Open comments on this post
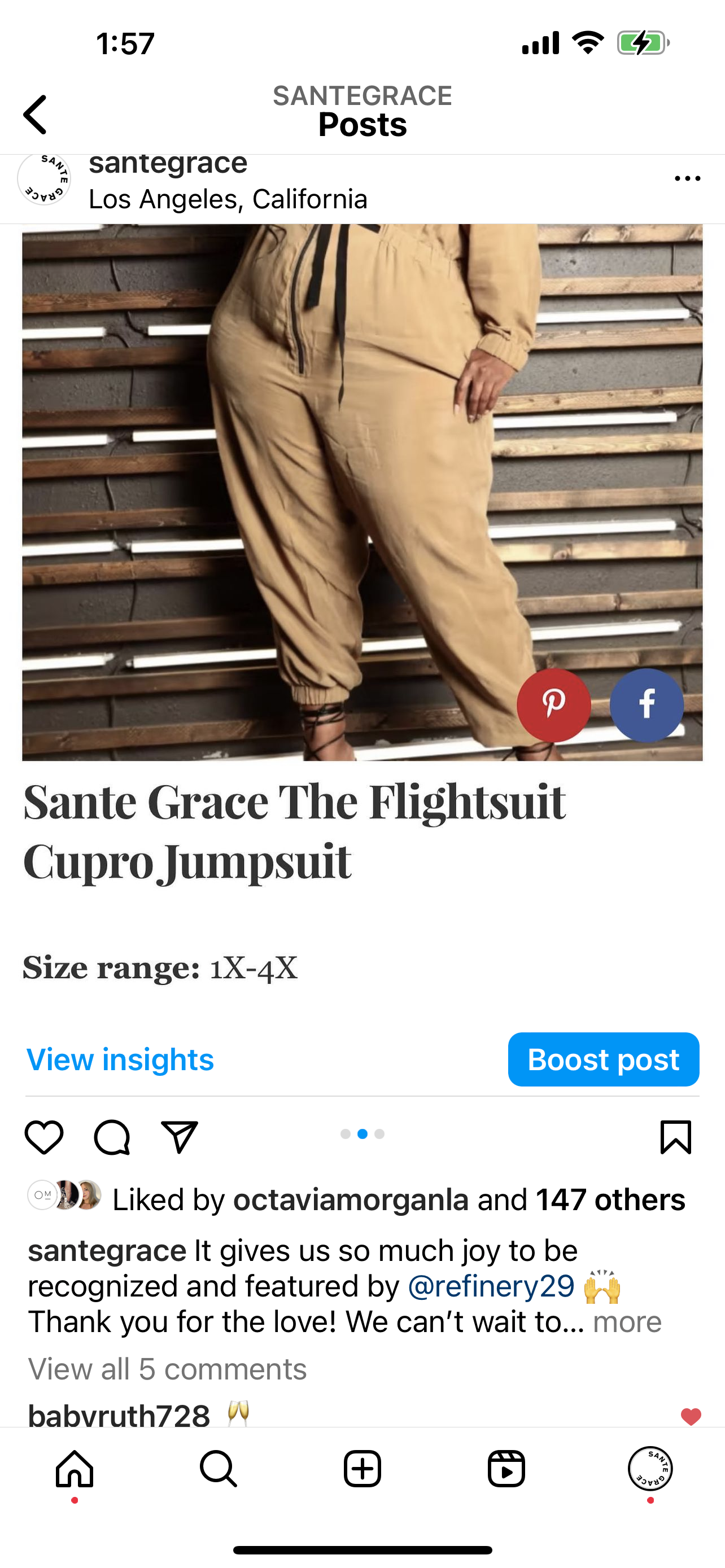 click(112, 1136)
